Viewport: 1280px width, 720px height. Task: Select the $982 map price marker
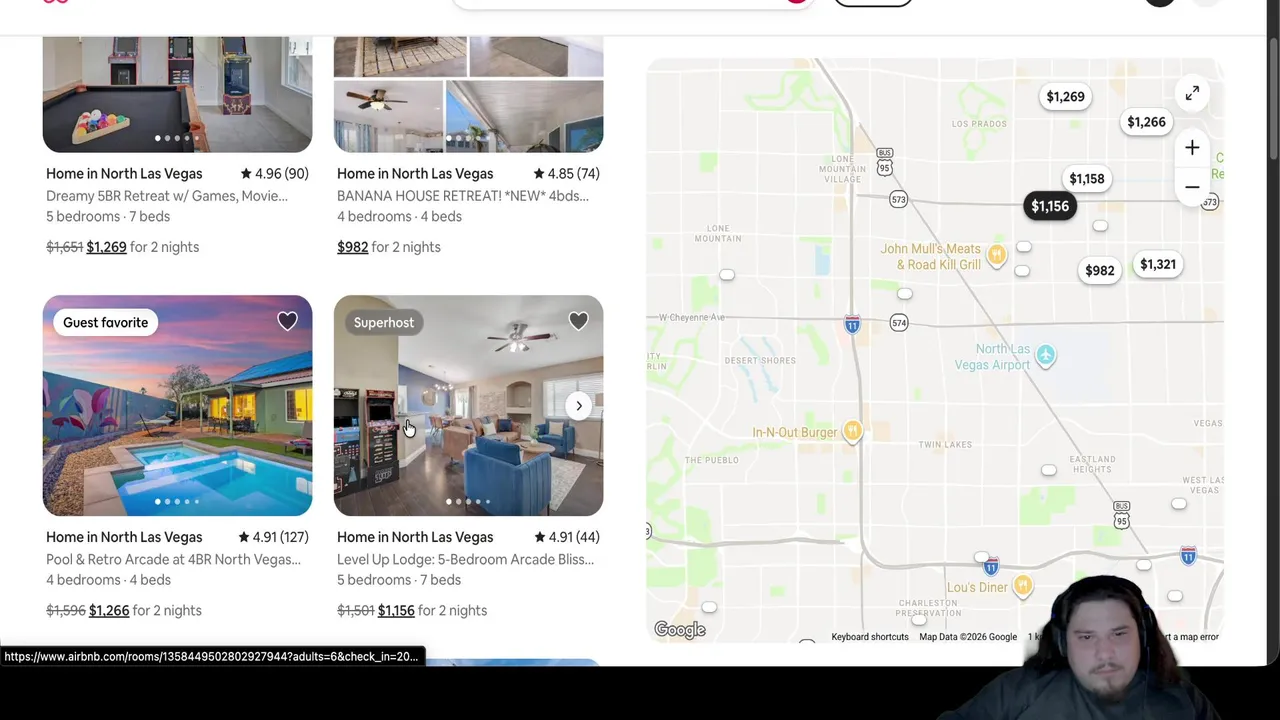1099,271
